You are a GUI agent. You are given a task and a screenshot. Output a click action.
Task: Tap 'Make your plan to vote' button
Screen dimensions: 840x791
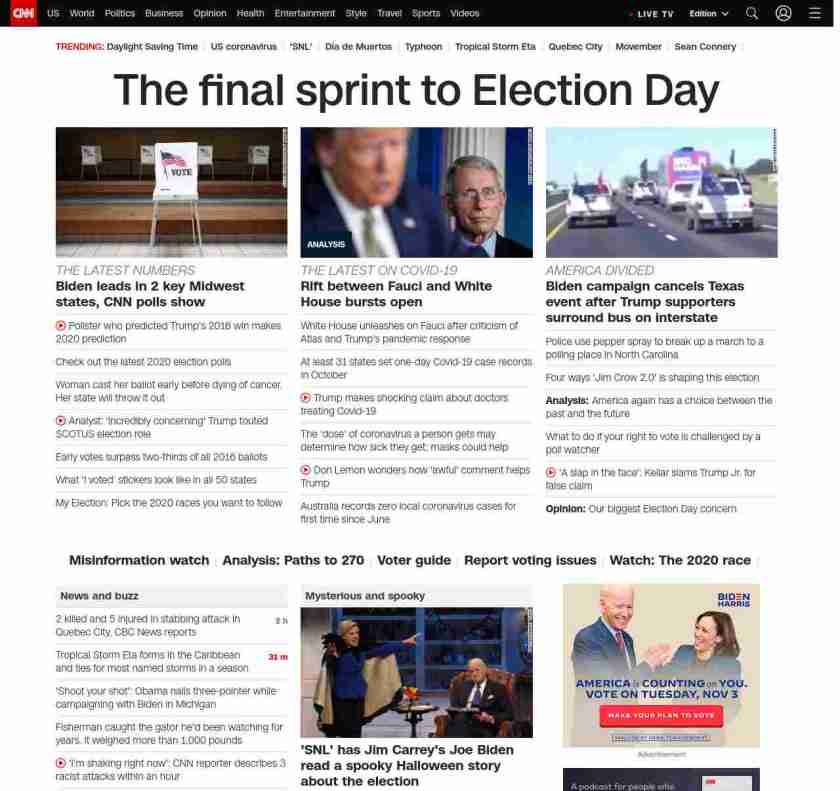(x=661, y=715)
